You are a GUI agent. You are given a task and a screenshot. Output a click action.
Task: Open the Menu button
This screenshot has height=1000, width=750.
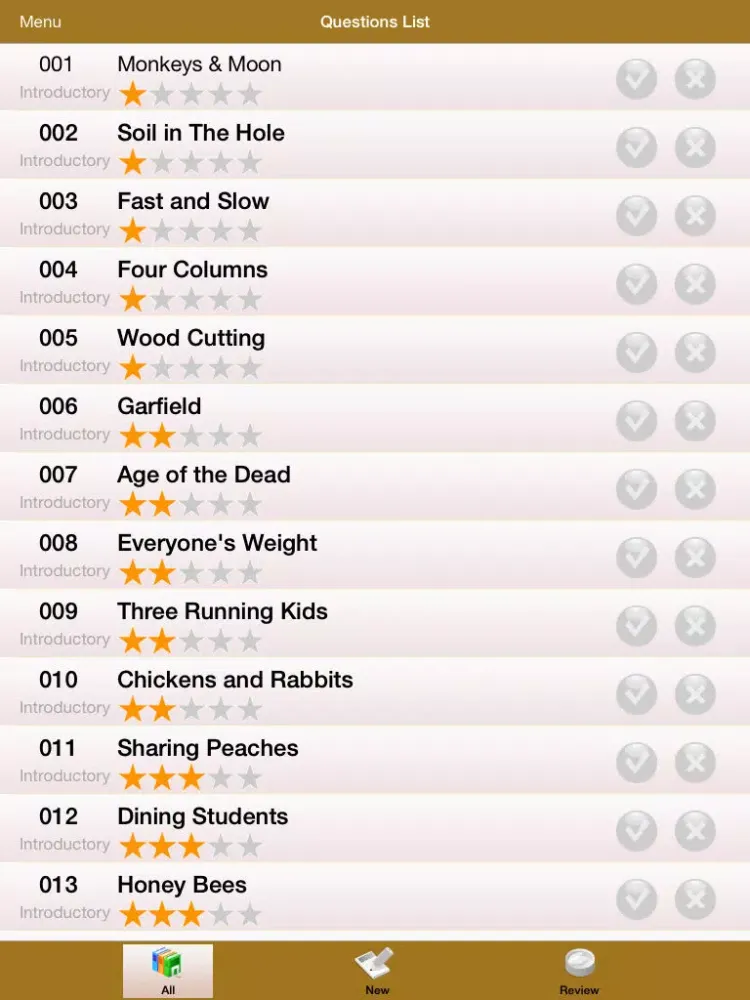click(x=40, y=22)
